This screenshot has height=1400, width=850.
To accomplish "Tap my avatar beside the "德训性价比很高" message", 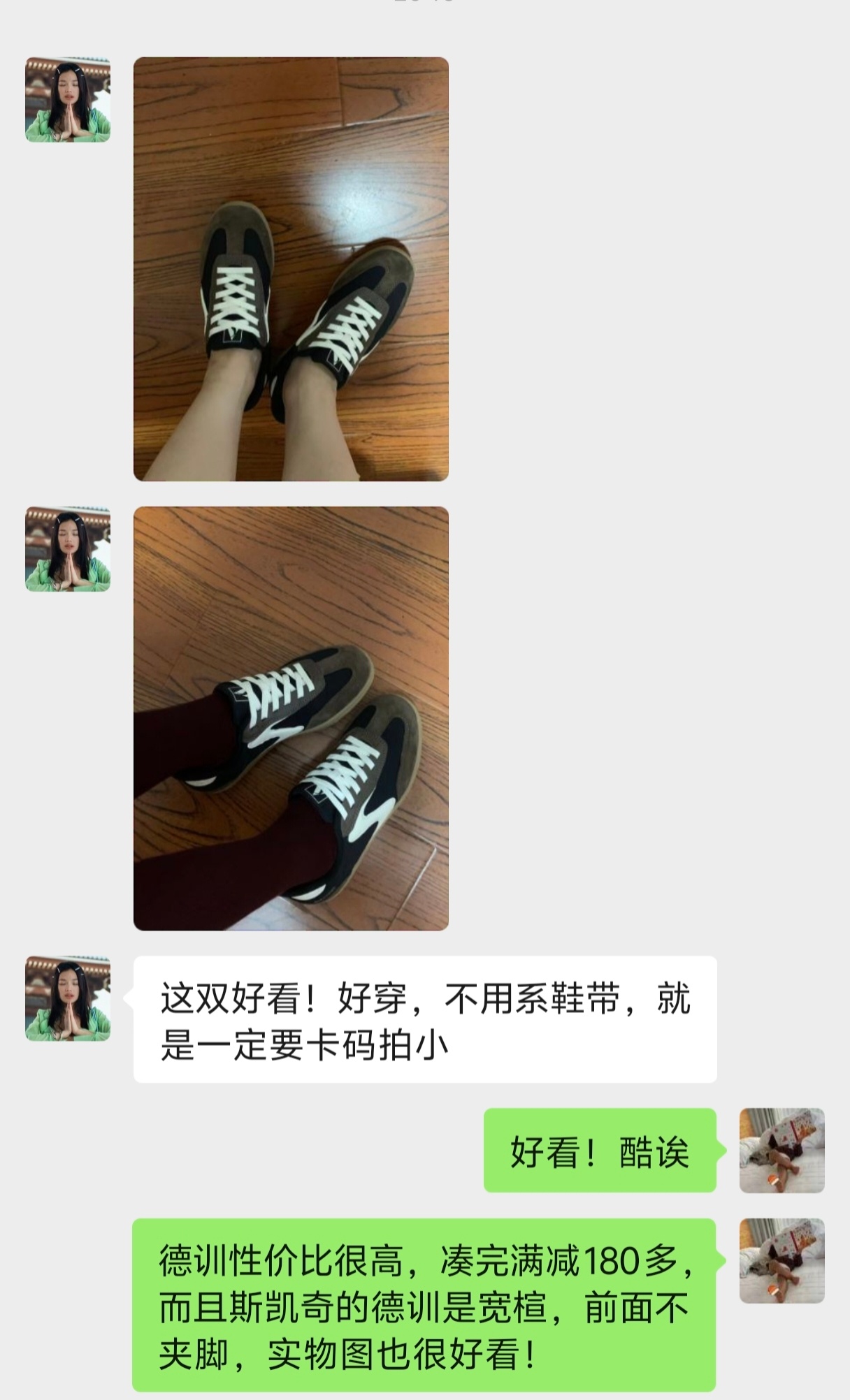I will [x=782, y=1261].
